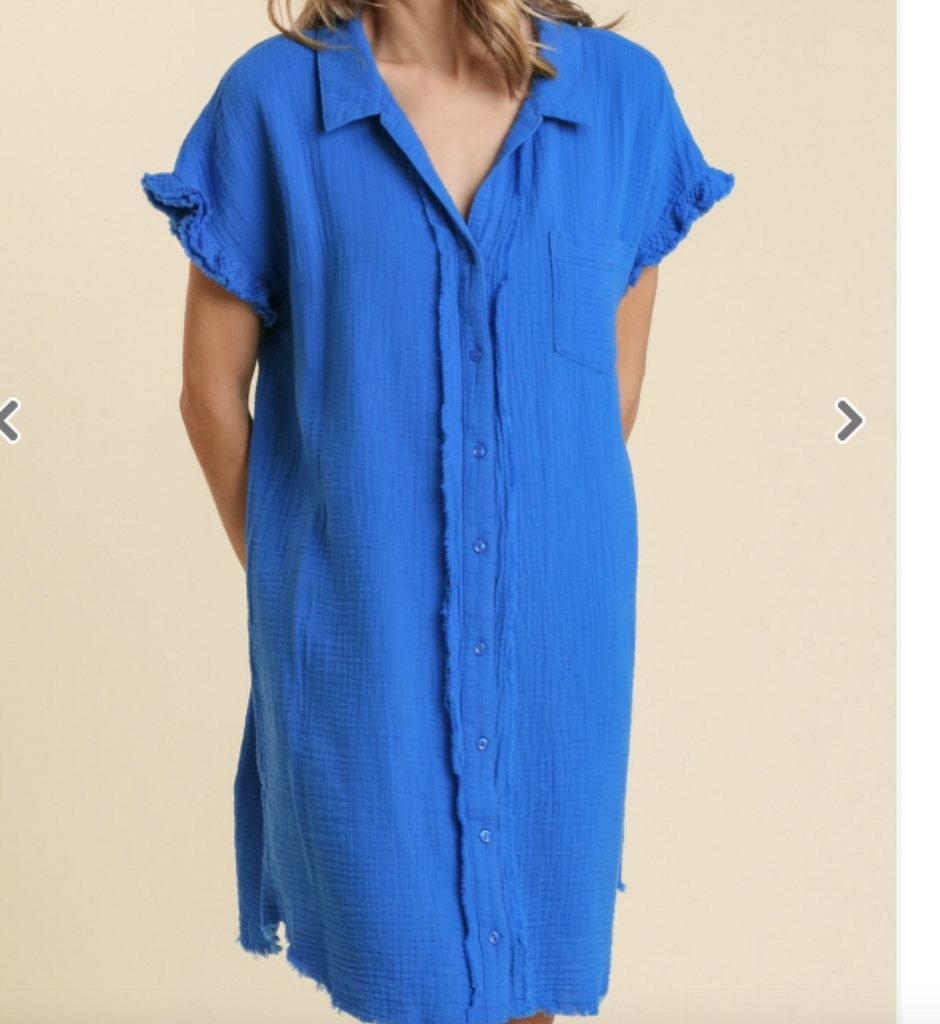This screenshot has width=940, height=1024.
Task: Go back to the previous product photo
Action: point(9,420)
